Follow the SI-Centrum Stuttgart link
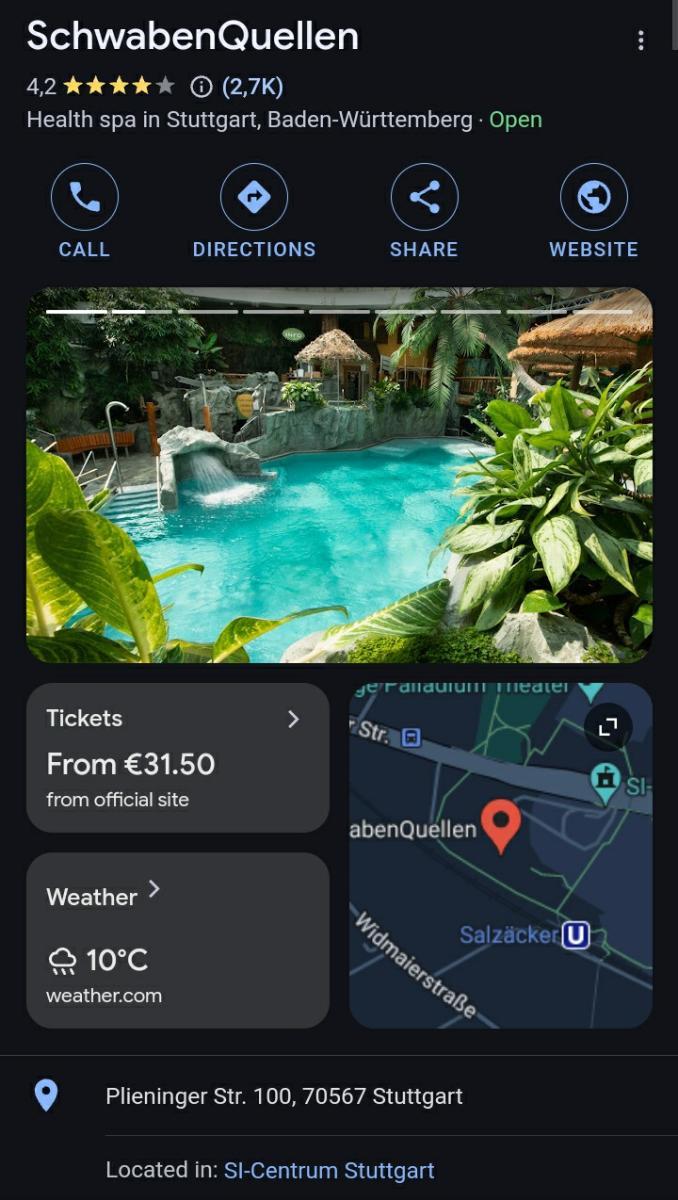 (329, 1170)
